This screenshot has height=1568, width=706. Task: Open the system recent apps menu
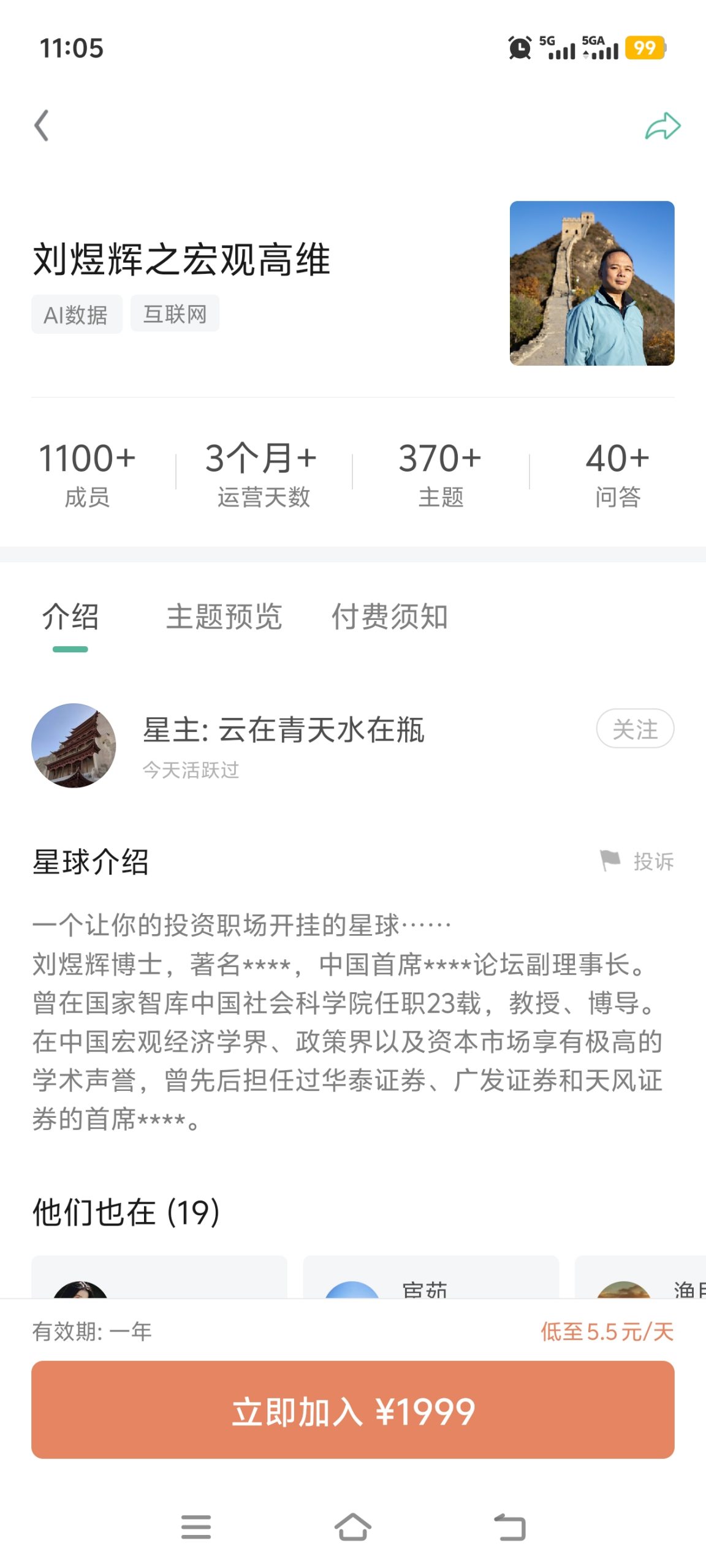pos(196,1526)
